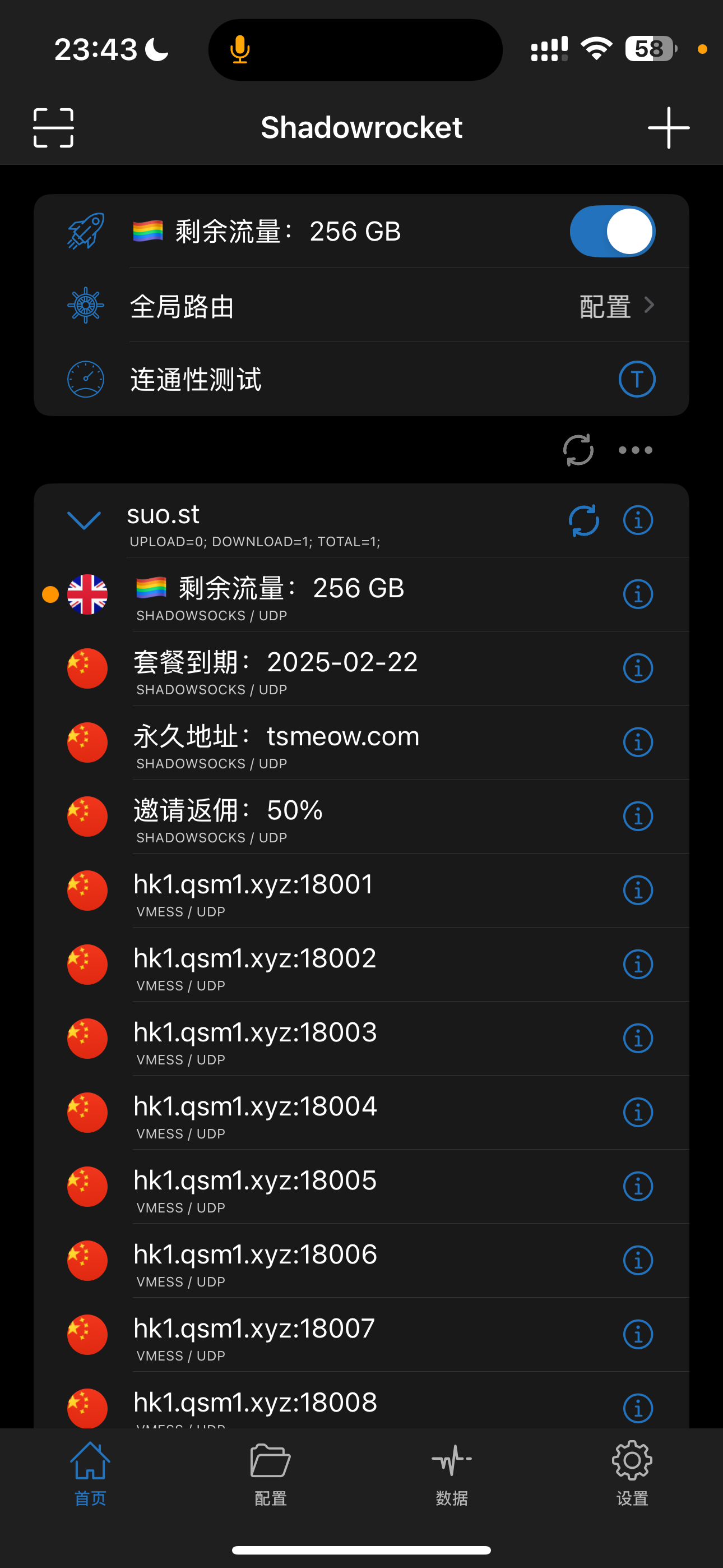Open the three-dot overflow menu
The height and width of the screenshot is (1568, 723).
pos(636,450)
